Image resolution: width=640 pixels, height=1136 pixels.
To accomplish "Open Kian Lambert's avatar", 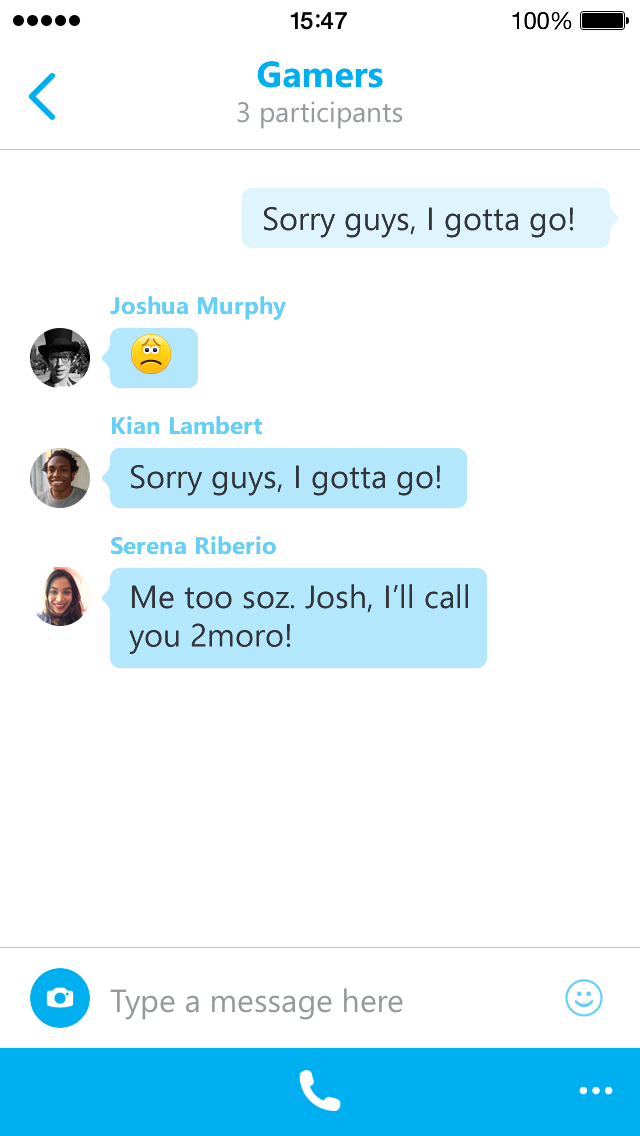I will tap(60, 477).
